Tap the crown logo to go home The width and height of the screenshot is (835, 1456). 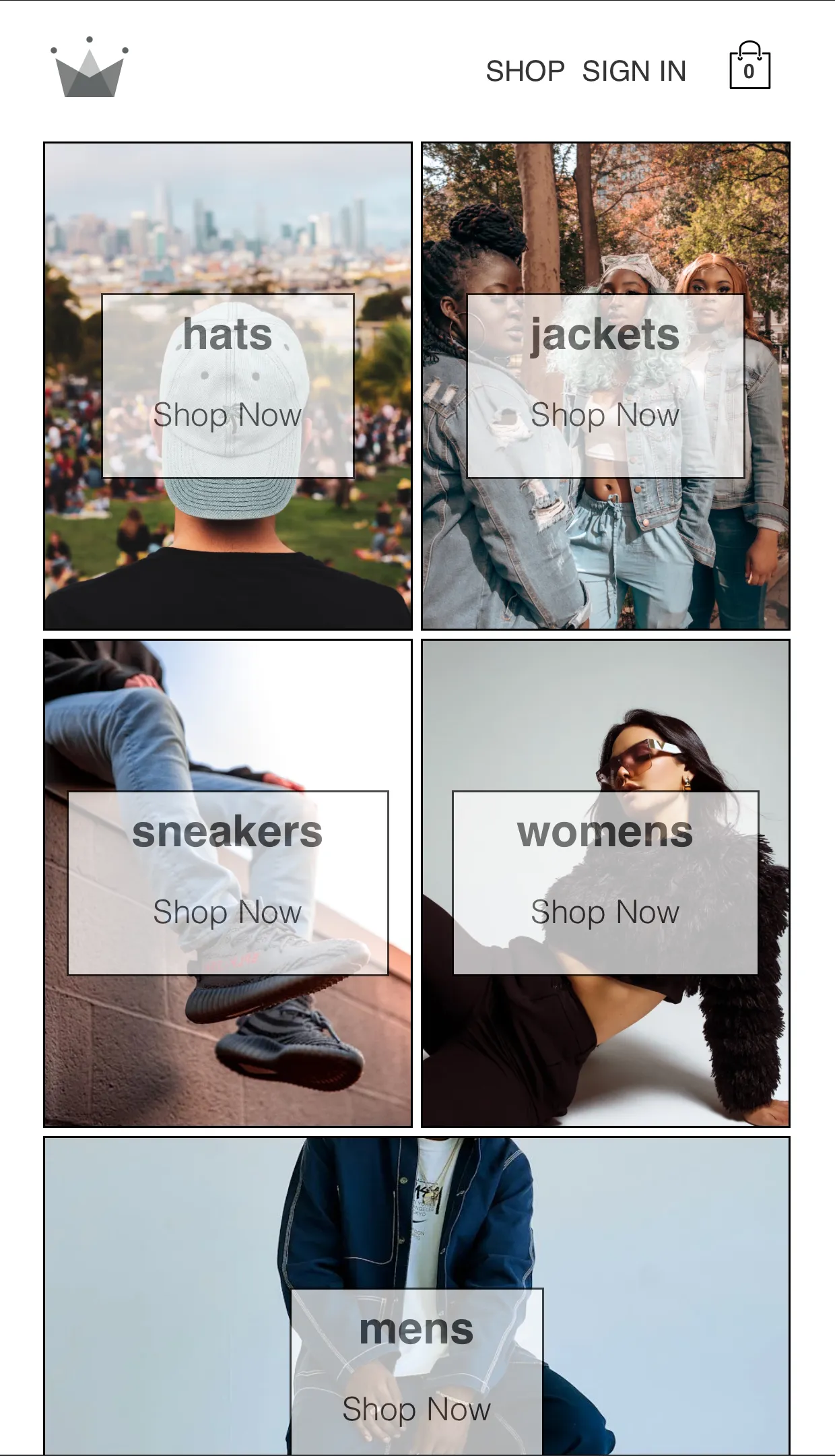pyautogui.click(x=90, y=68)
